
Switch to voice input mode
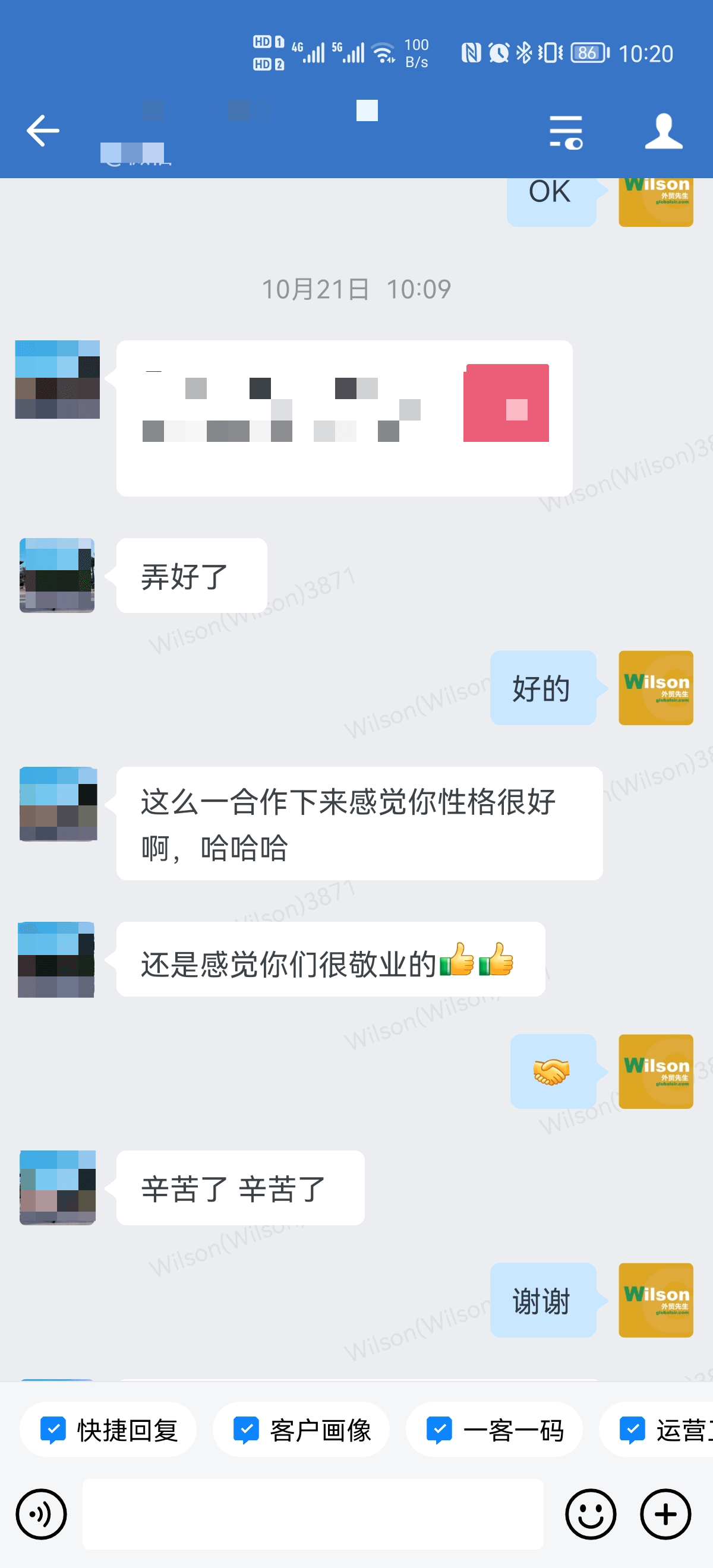pyautogui.click(x=41, y=1514)
